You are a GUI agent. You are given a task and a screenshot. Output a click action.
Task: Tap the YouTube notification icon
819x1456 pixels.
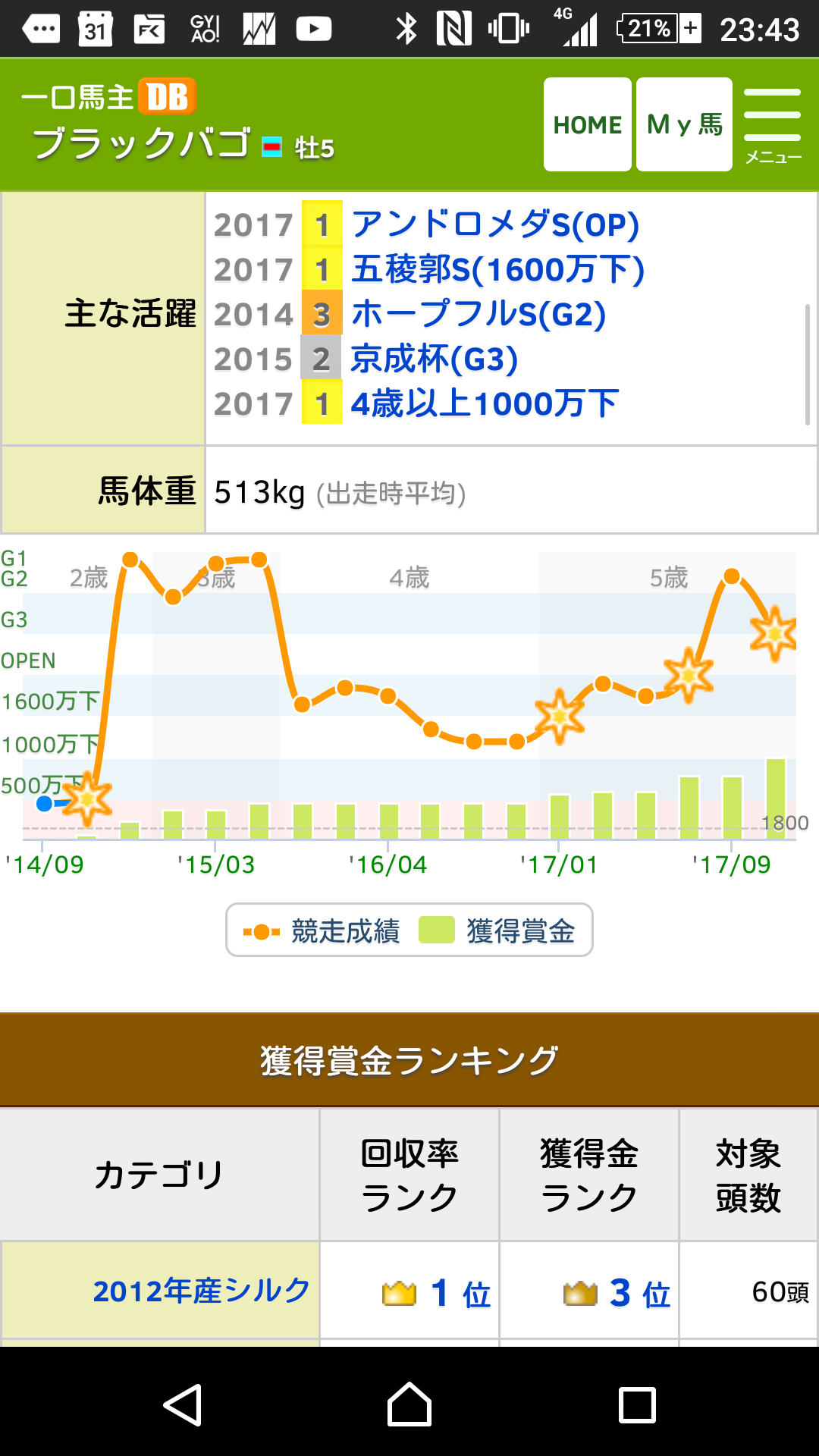tap(313, 28)
